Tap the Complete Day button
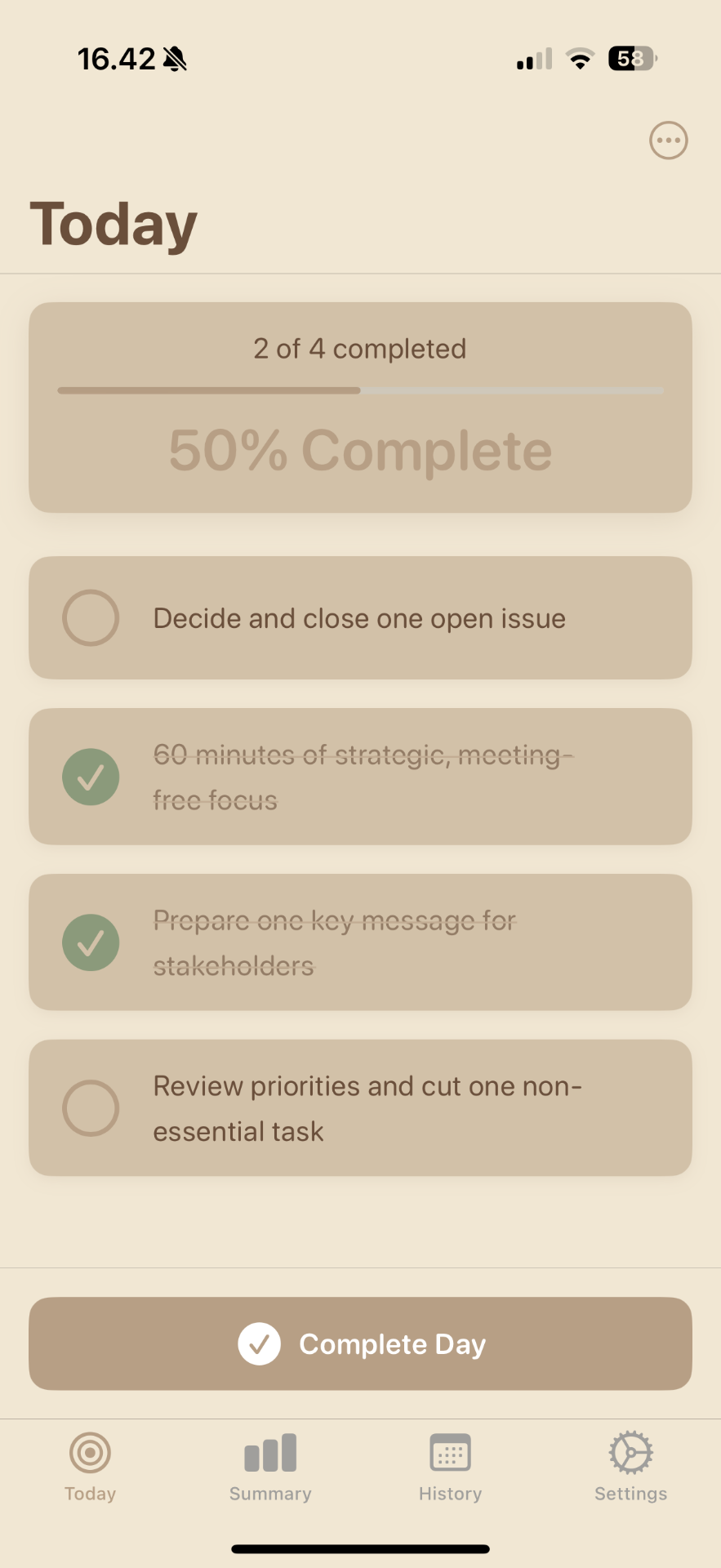The height and width of the screenshot is (1568, 721). point(360,1343)
